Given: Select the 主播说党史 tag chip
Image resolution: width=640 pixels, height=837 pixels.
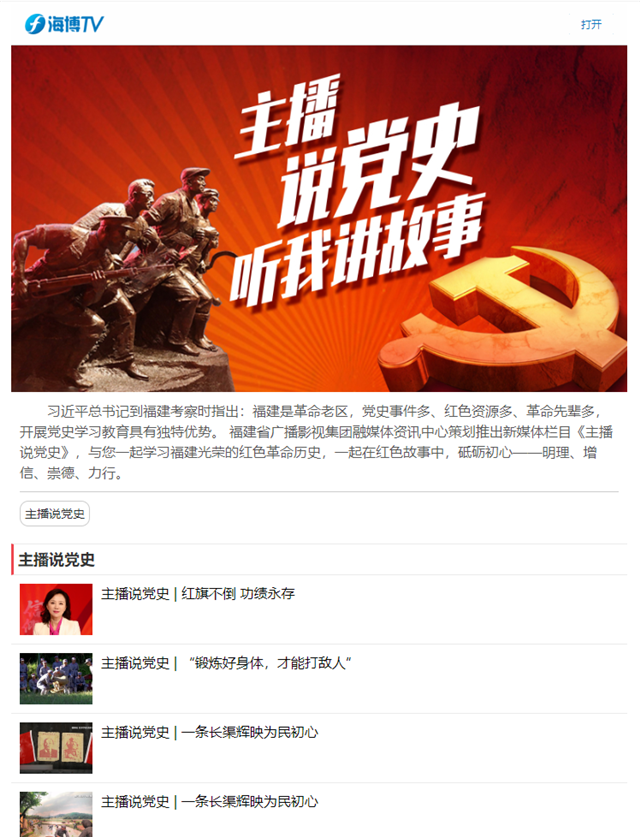Looking at the screenshot, I should (x=55, y=514).
